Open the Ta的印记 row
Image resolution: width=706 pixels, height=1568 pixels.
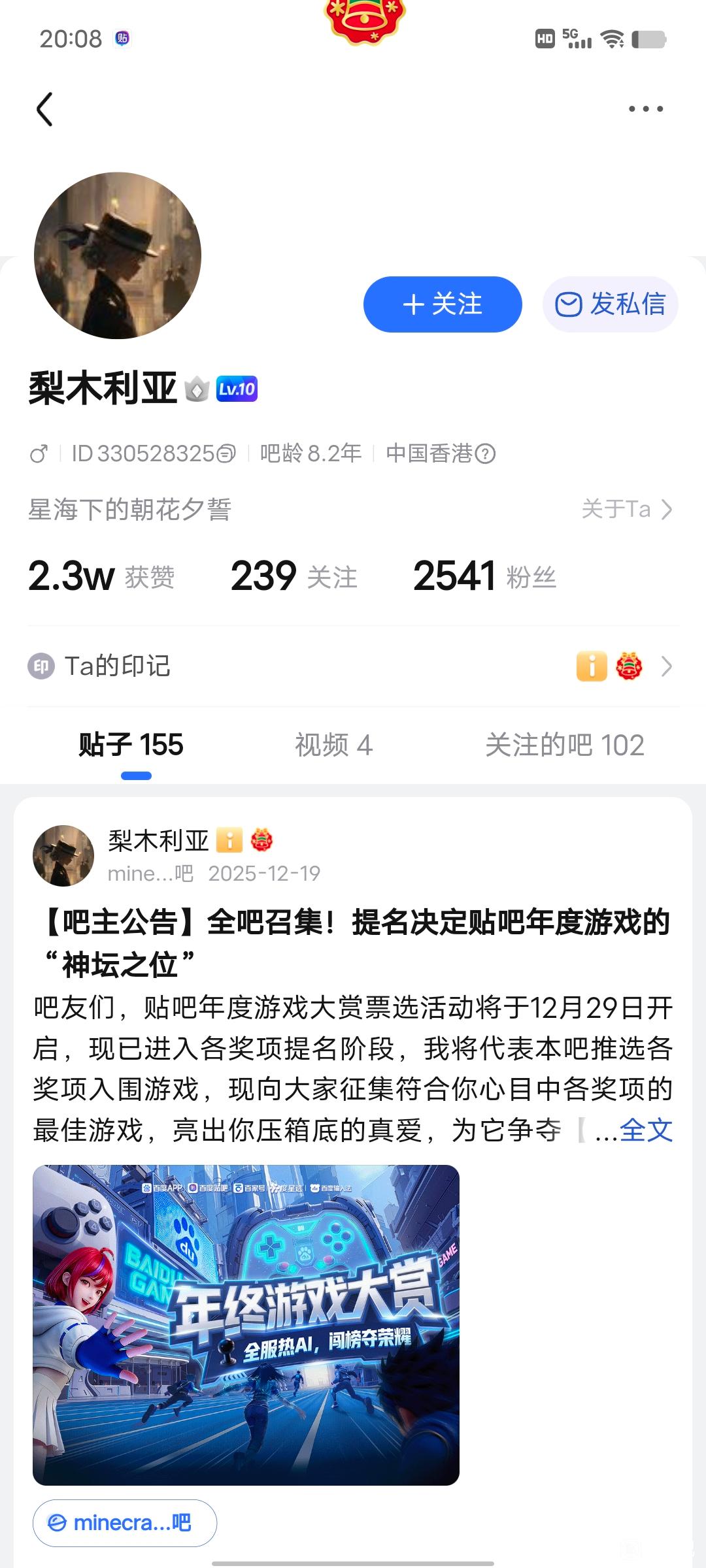point(353,666)
